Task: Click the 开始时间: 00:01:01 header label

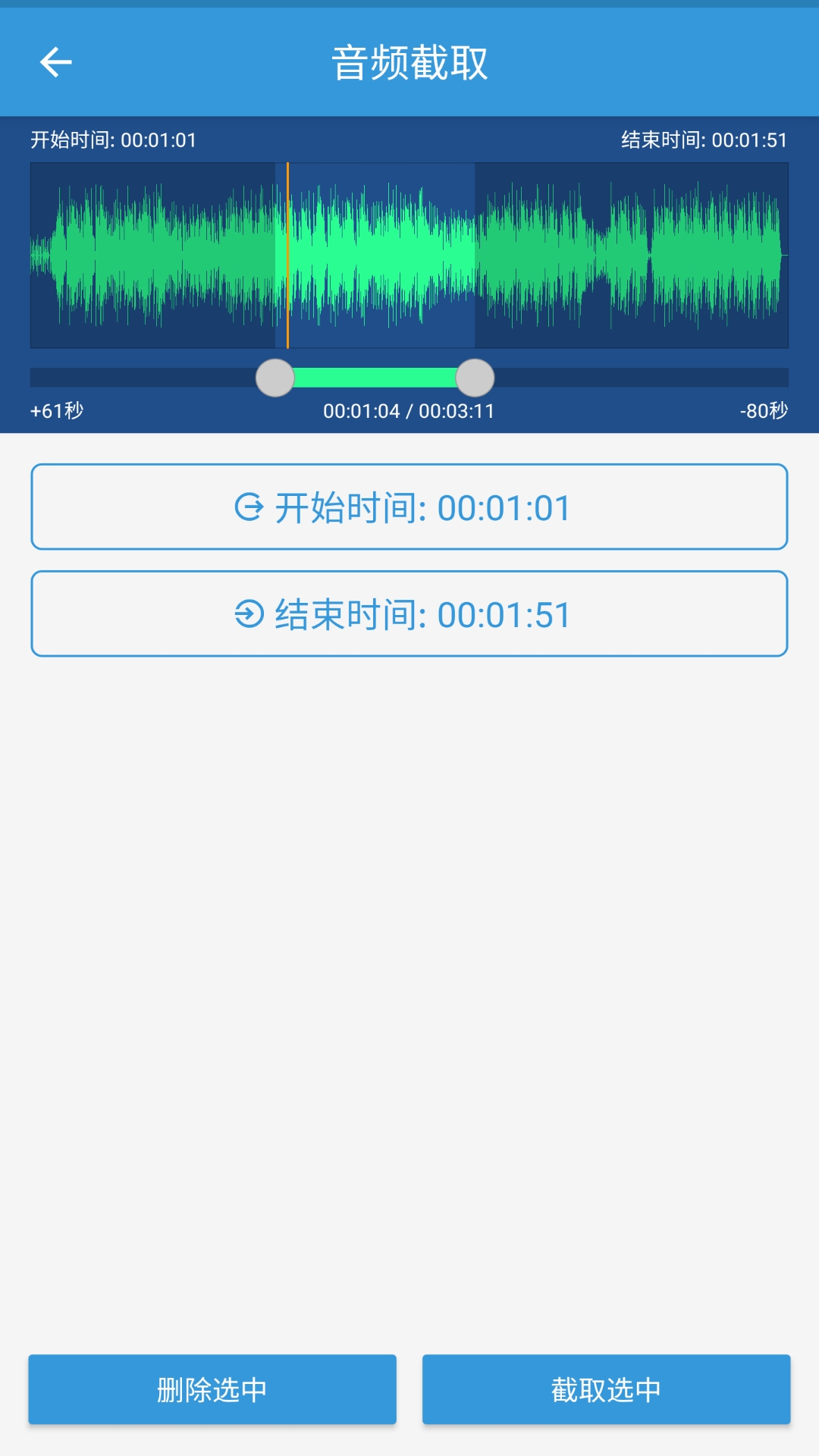Action: 112,140
